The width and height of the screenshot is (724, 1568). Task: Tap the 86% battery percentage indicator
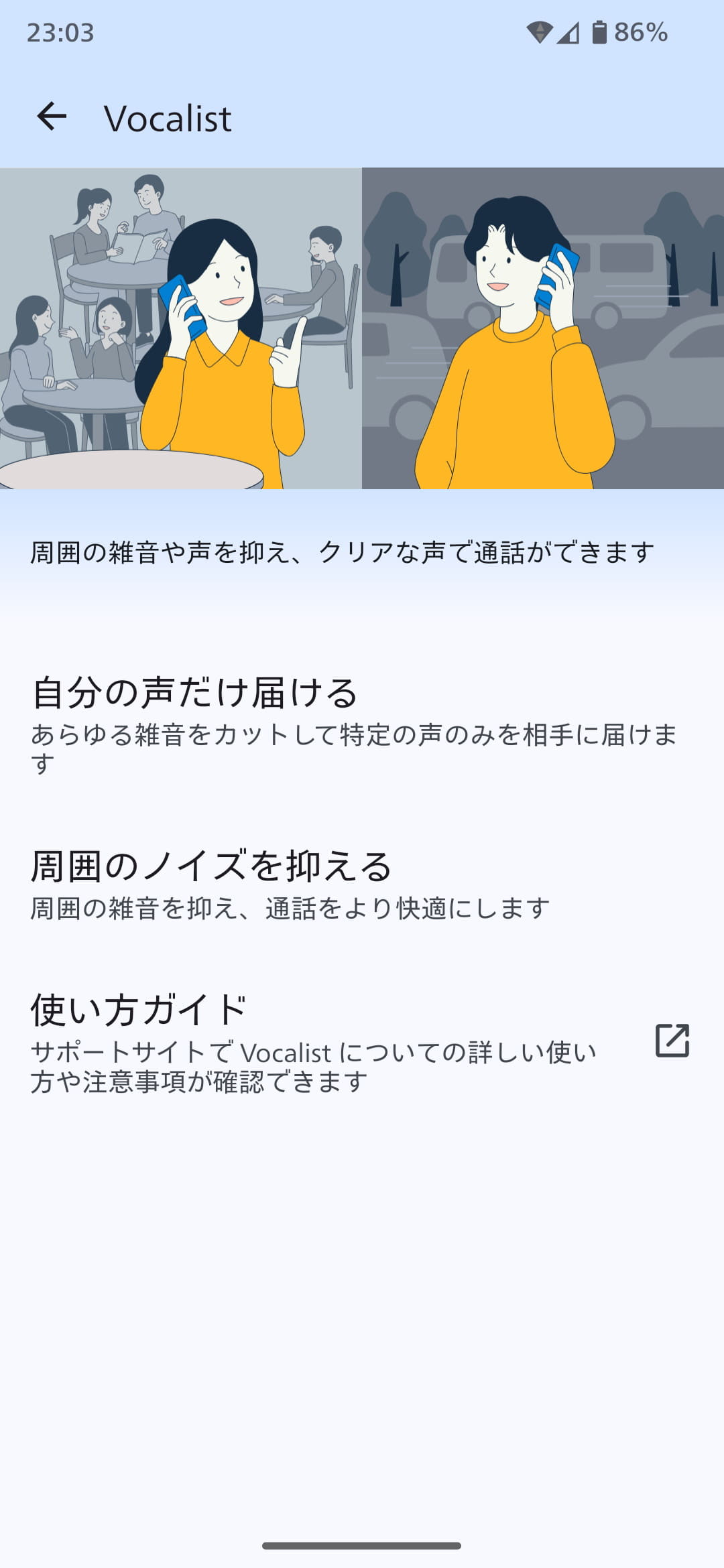(x=640, y=30)
